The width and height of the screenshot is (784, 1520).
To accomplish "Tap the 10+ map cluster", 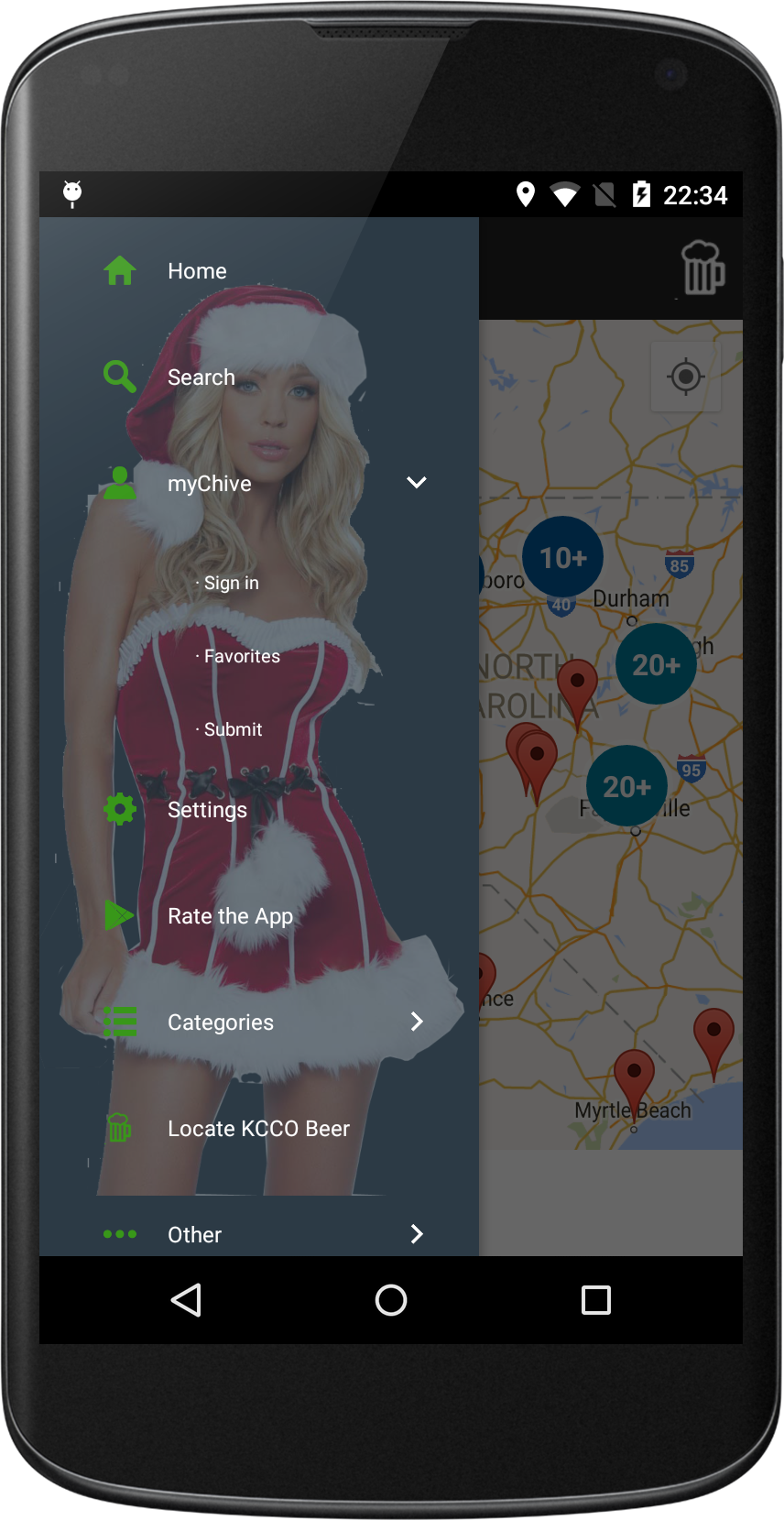I will [562, 557].
